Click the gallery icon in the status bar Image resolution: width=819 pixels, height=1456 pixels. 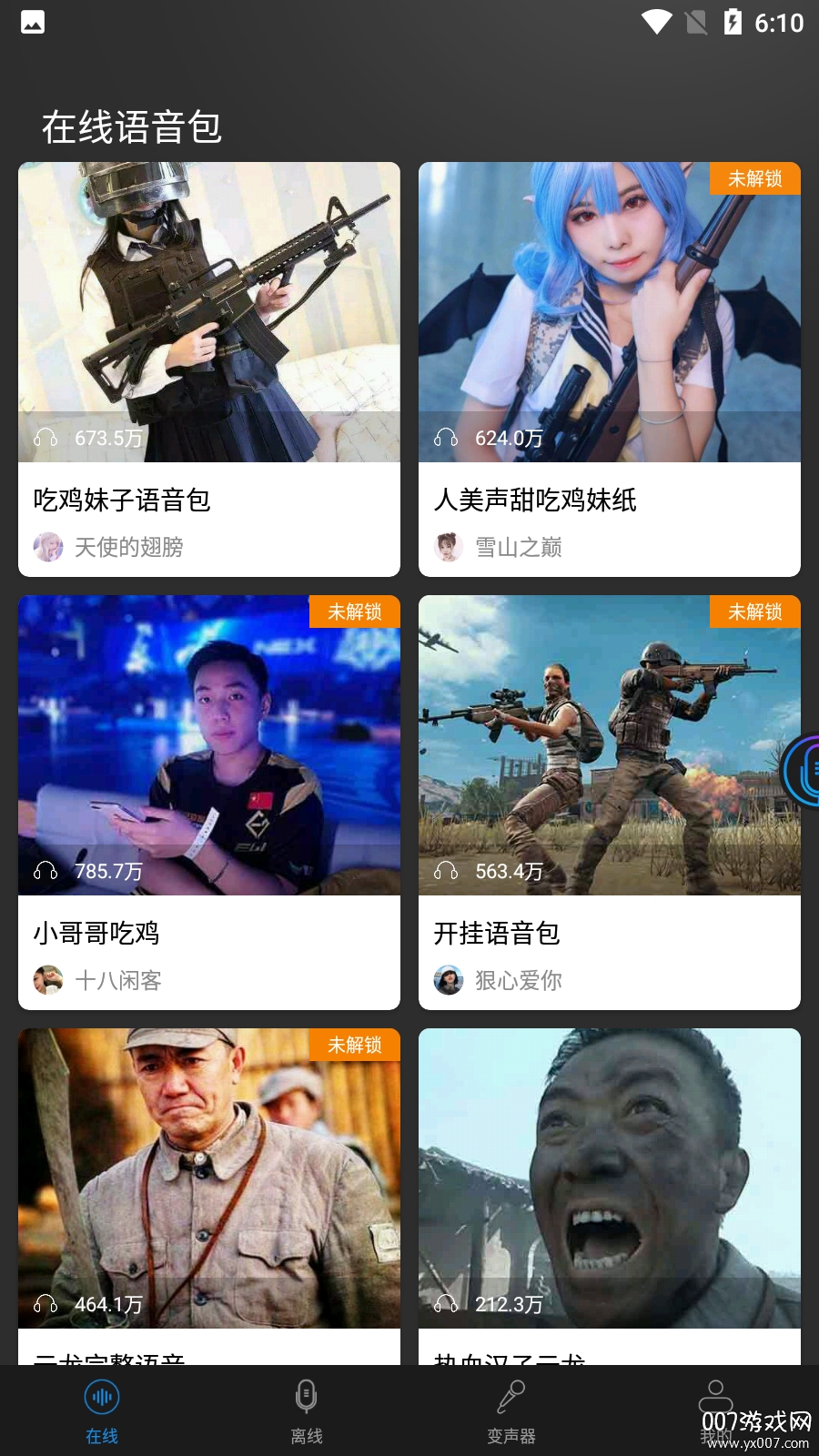pos(33,23)
